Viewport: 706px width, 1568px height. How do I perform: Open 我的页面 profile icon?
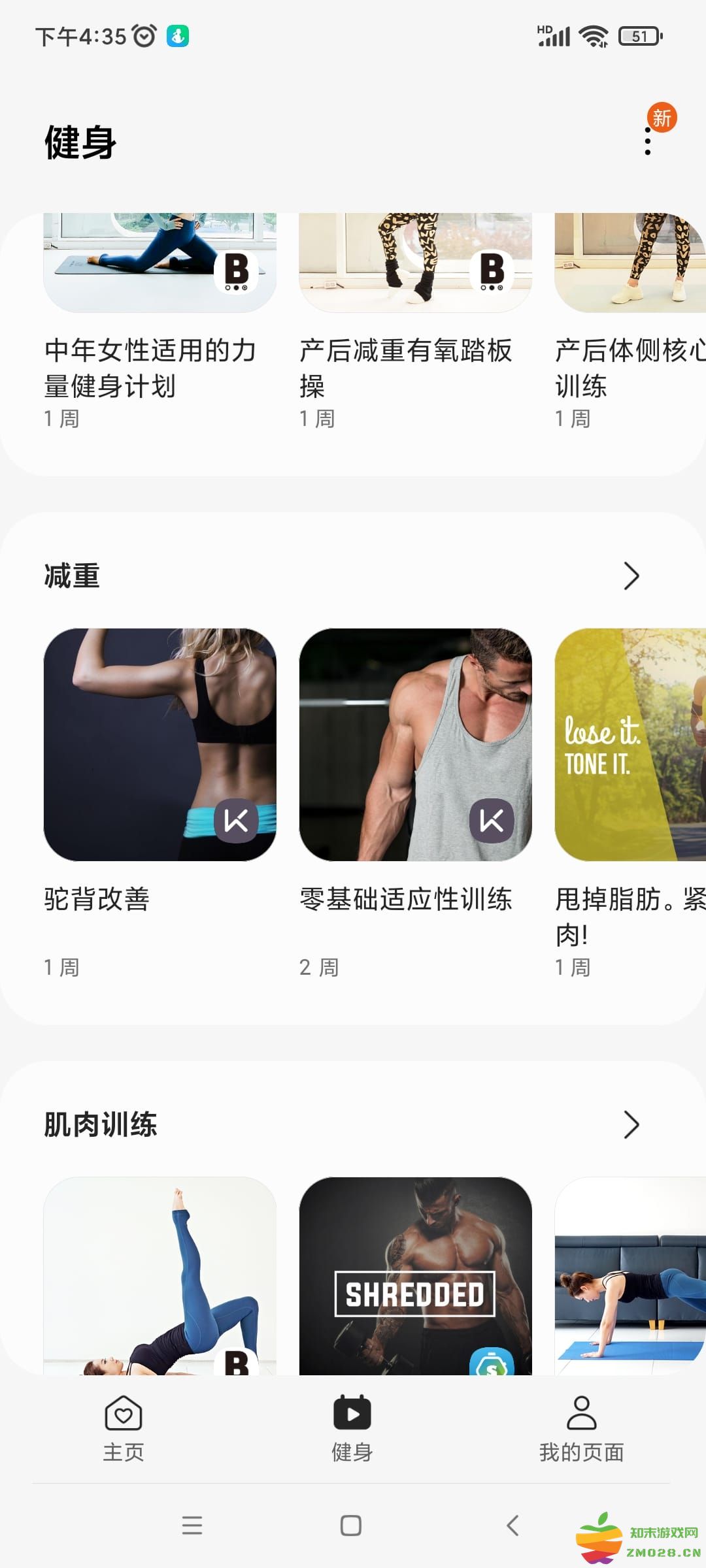[x=580, y=1413]
